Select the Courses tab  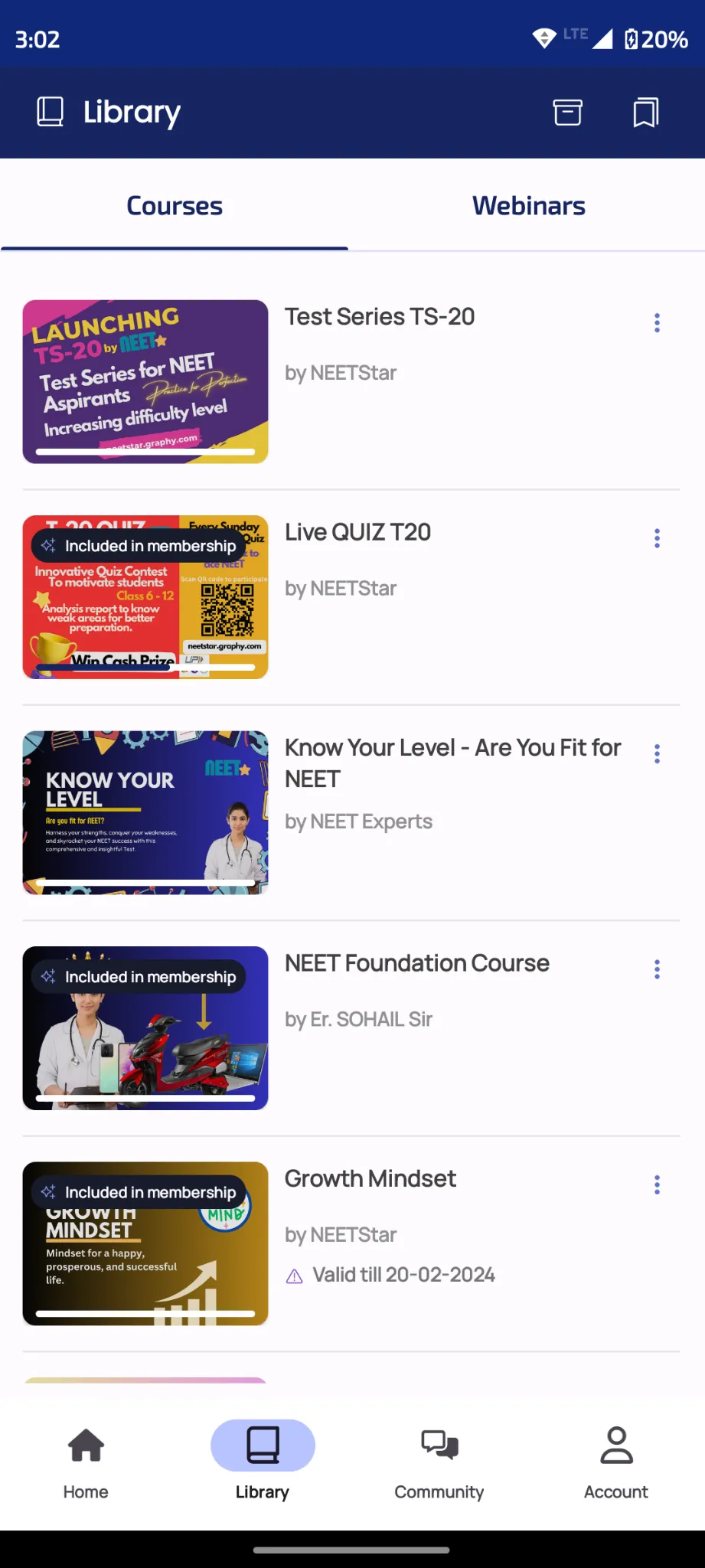pos(175,206)
